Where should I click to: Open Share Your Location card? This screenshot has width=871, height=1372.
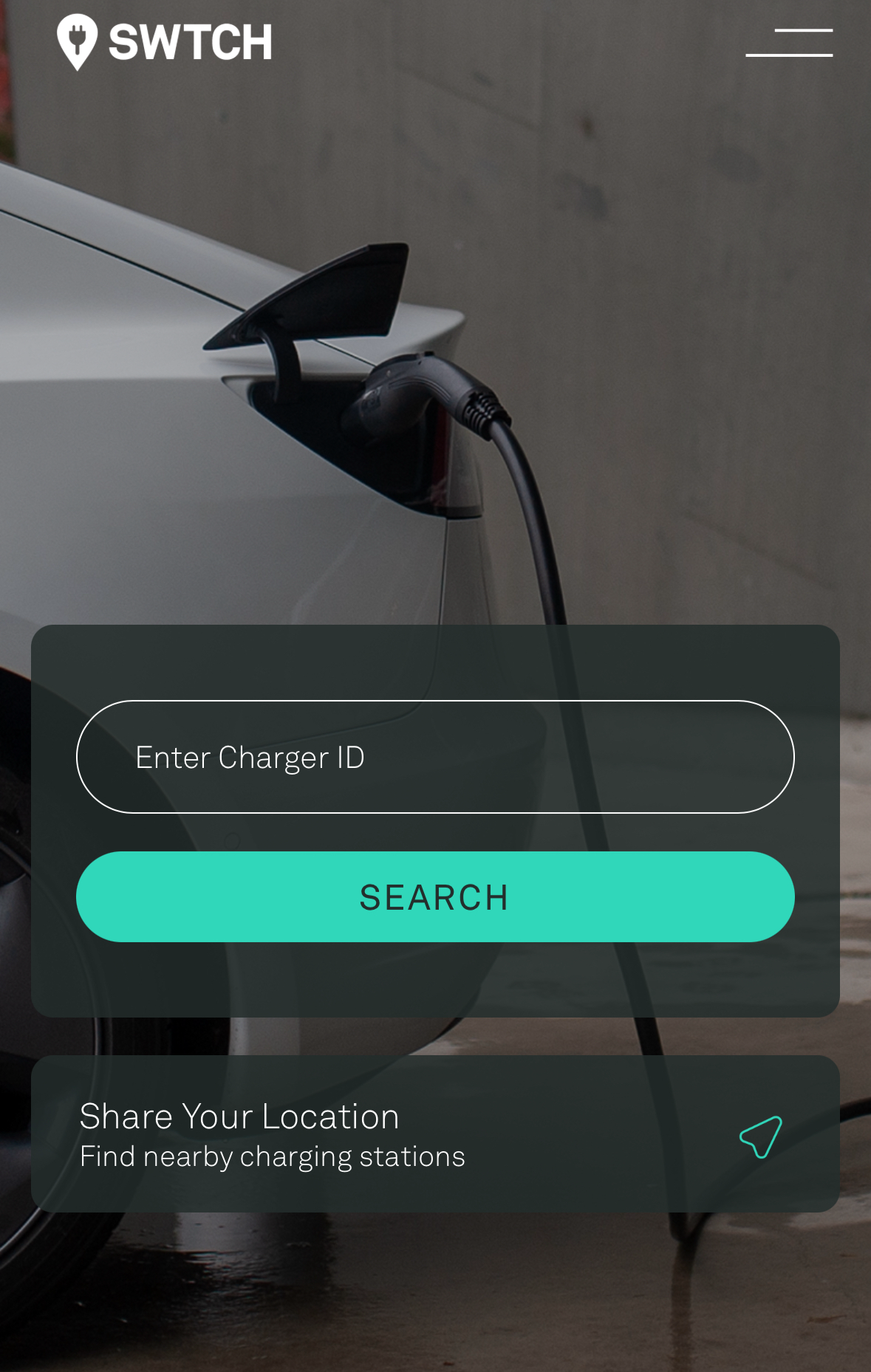(x=435, y=1133)
